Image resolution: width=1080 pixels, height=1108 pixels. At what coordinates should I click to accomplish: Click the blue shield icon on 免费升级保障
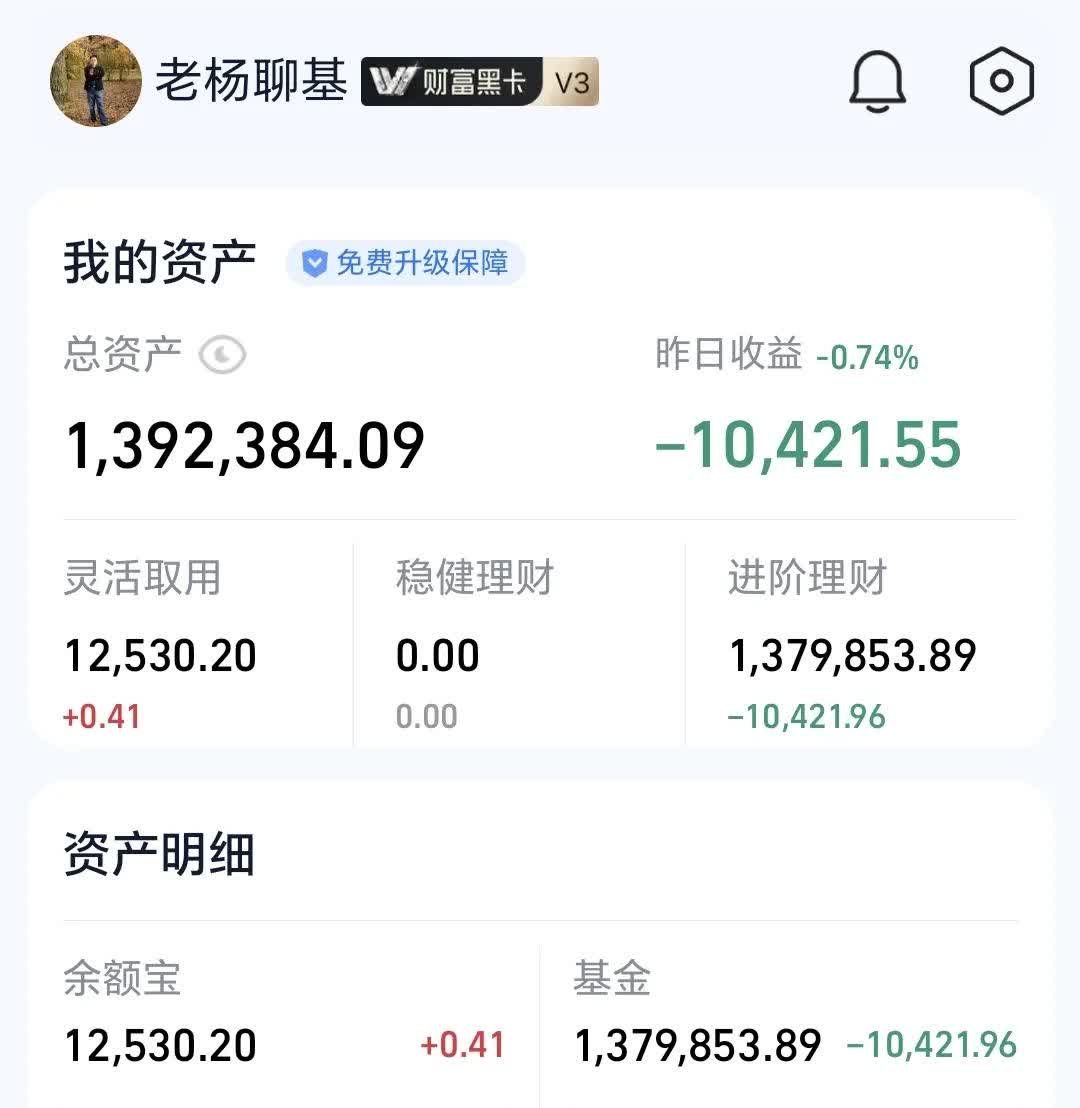[315, 263]
